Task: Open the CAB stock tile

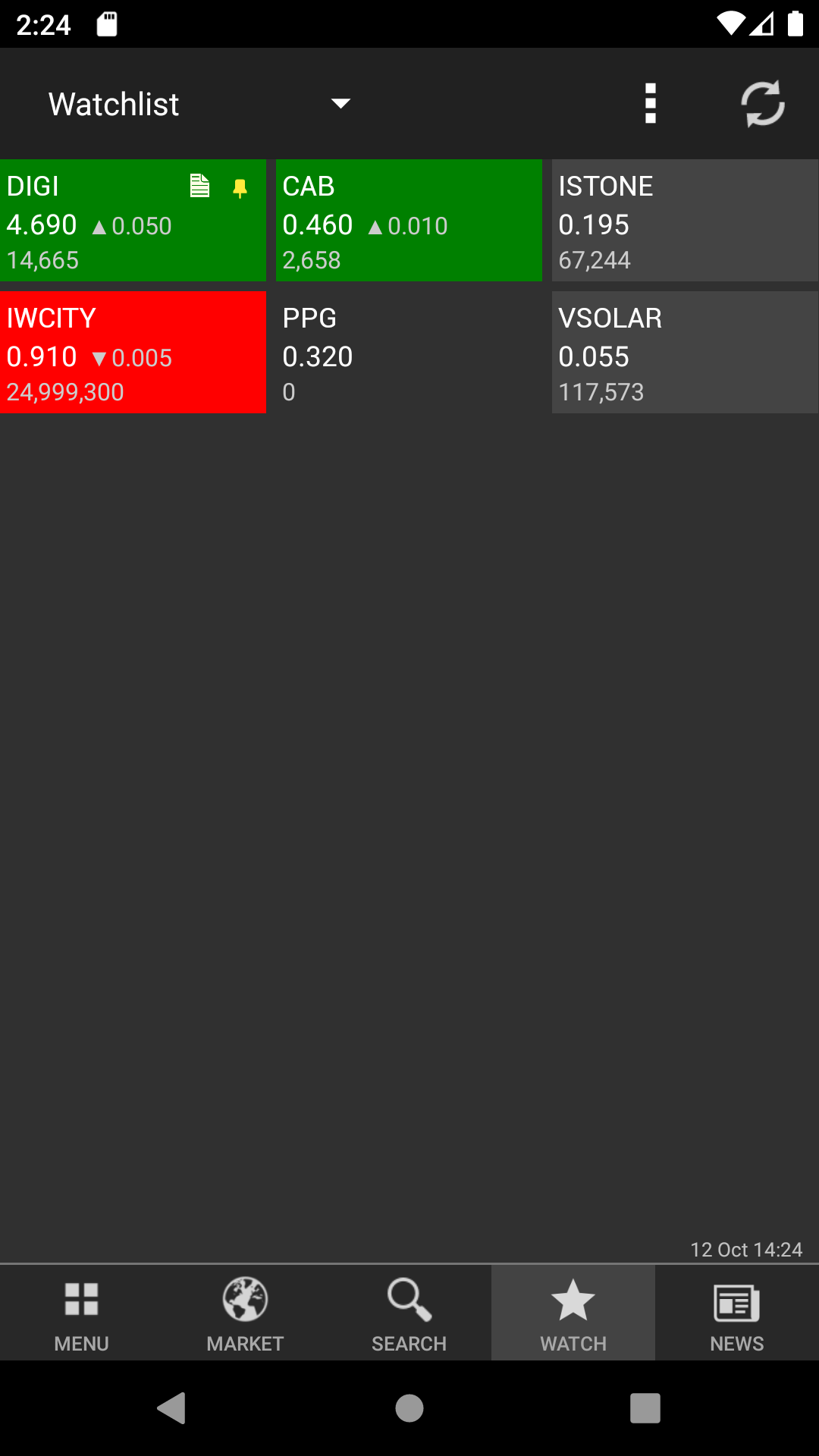Action: (x=409, y=221)
